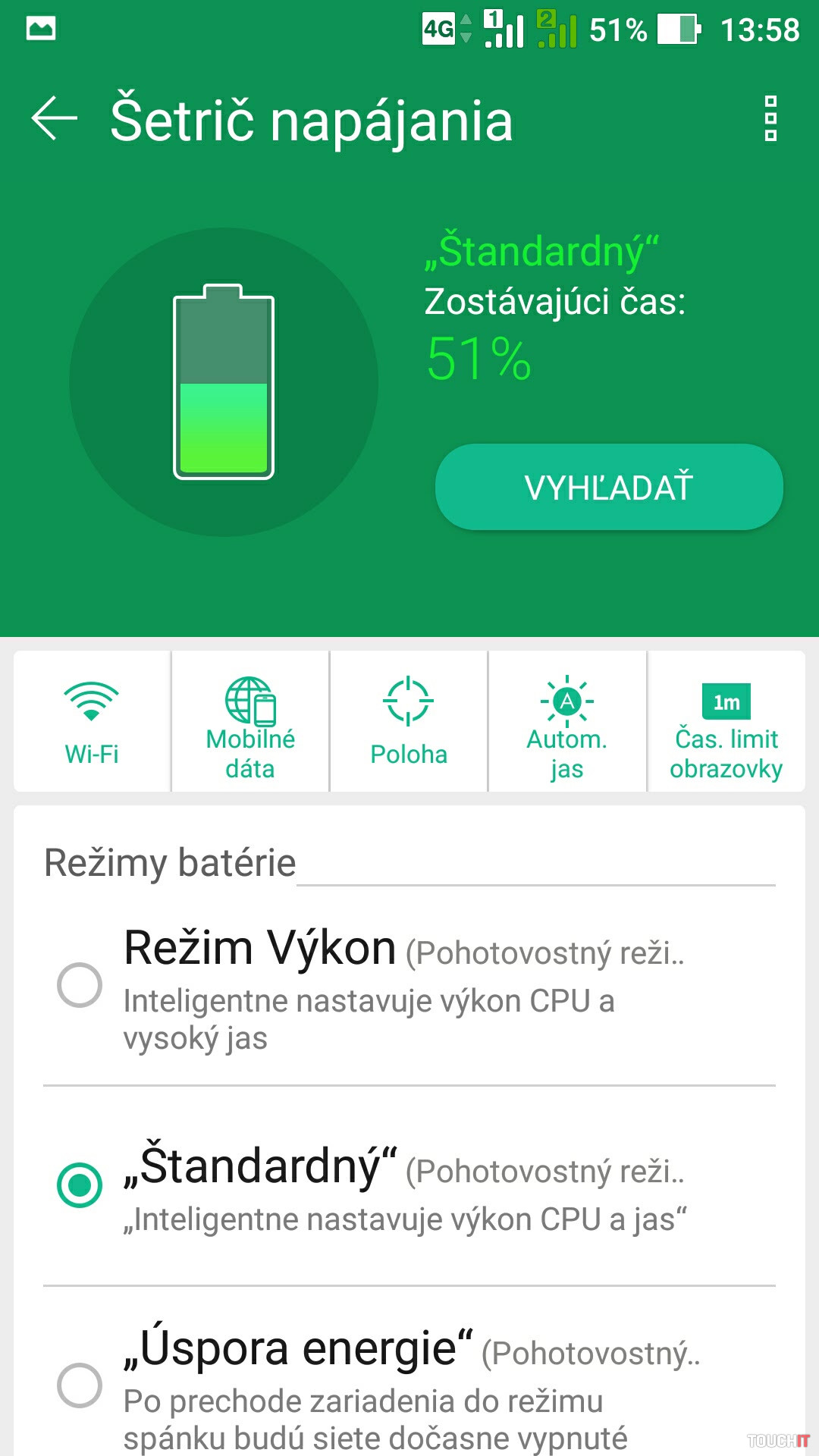Toggle Mobilné dáta

[x=250, y=721]
